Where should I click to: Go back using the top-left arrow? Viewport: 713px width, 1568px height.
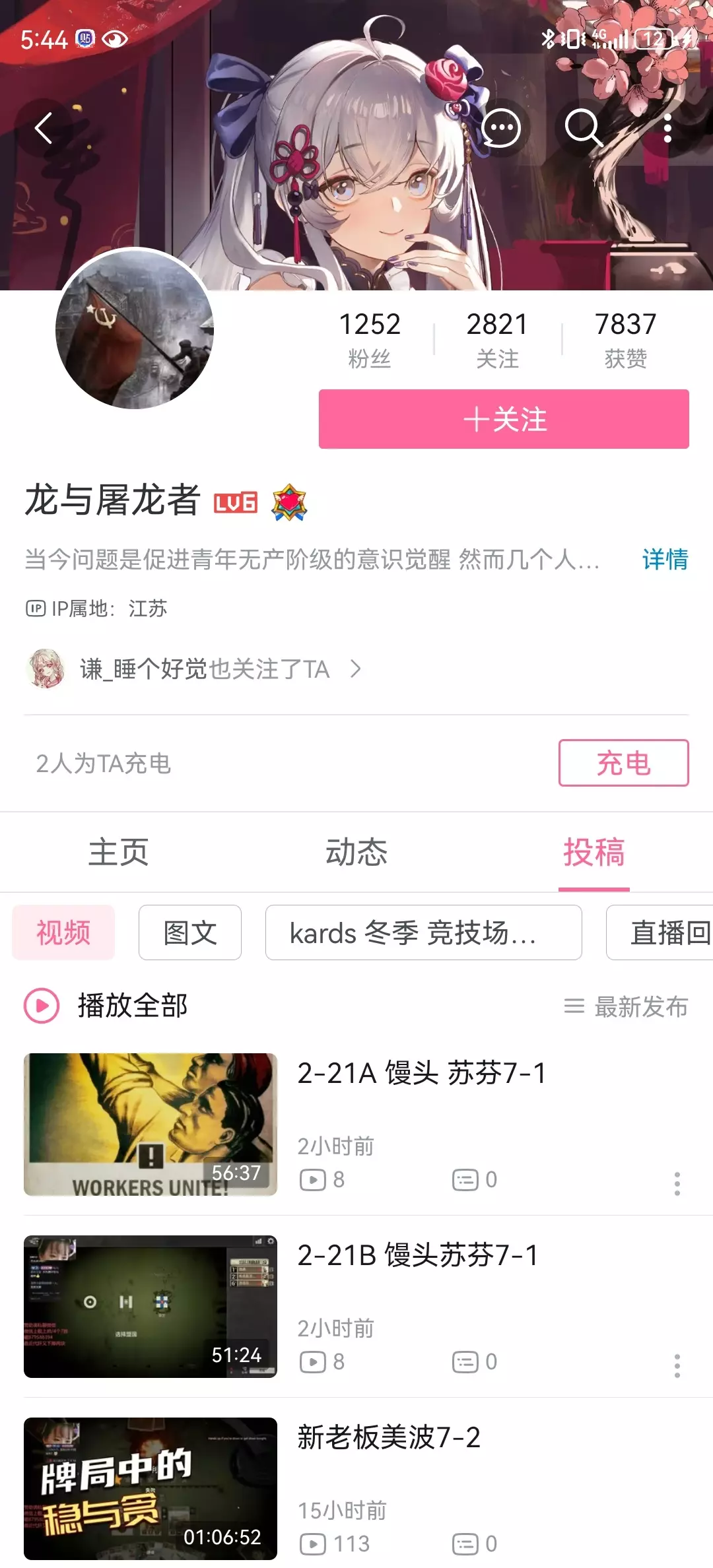(44, 128)
